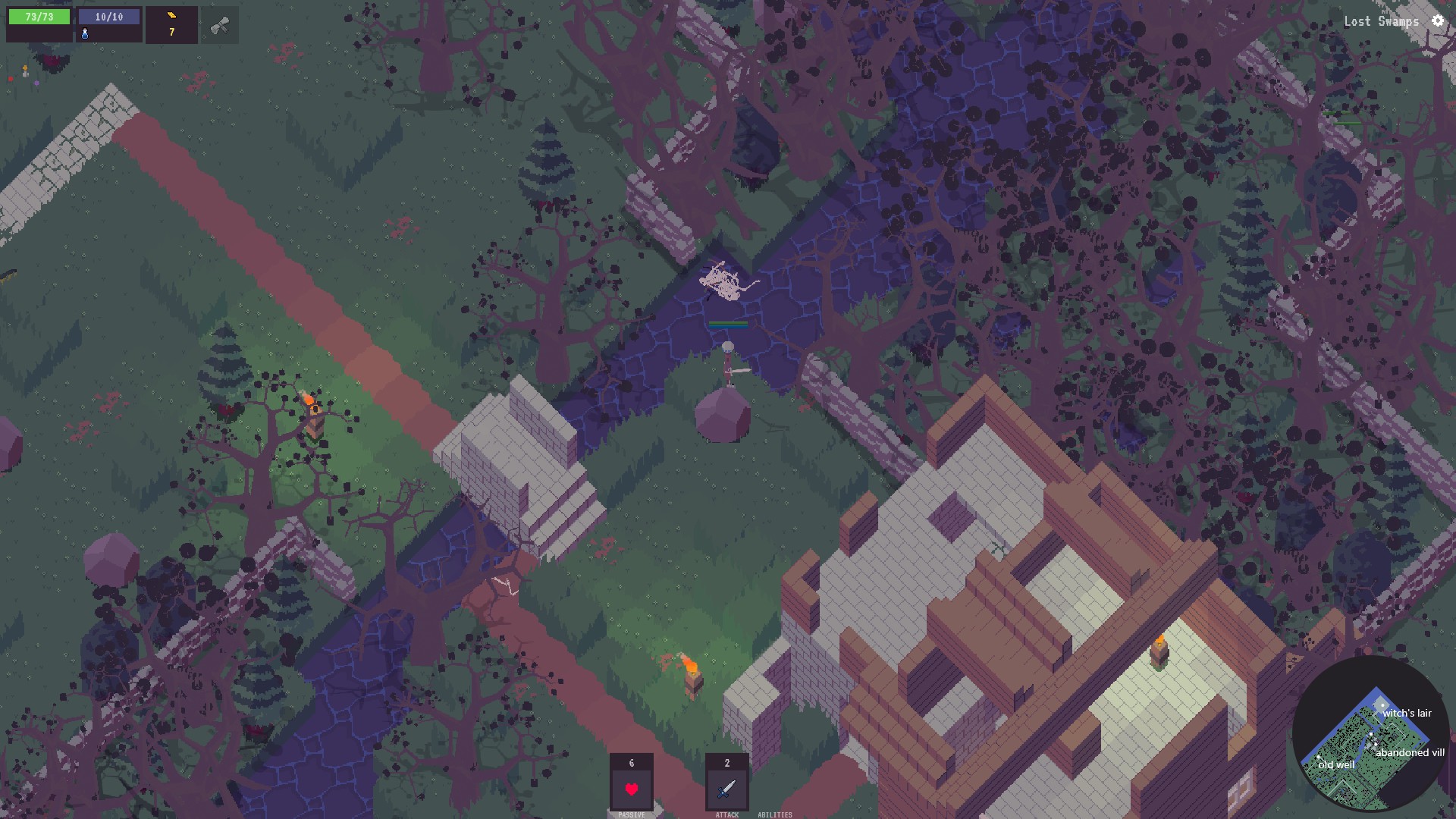1456x819 pixels.
Task: Activate the sword attack ability slot
Action: [726, 789]
